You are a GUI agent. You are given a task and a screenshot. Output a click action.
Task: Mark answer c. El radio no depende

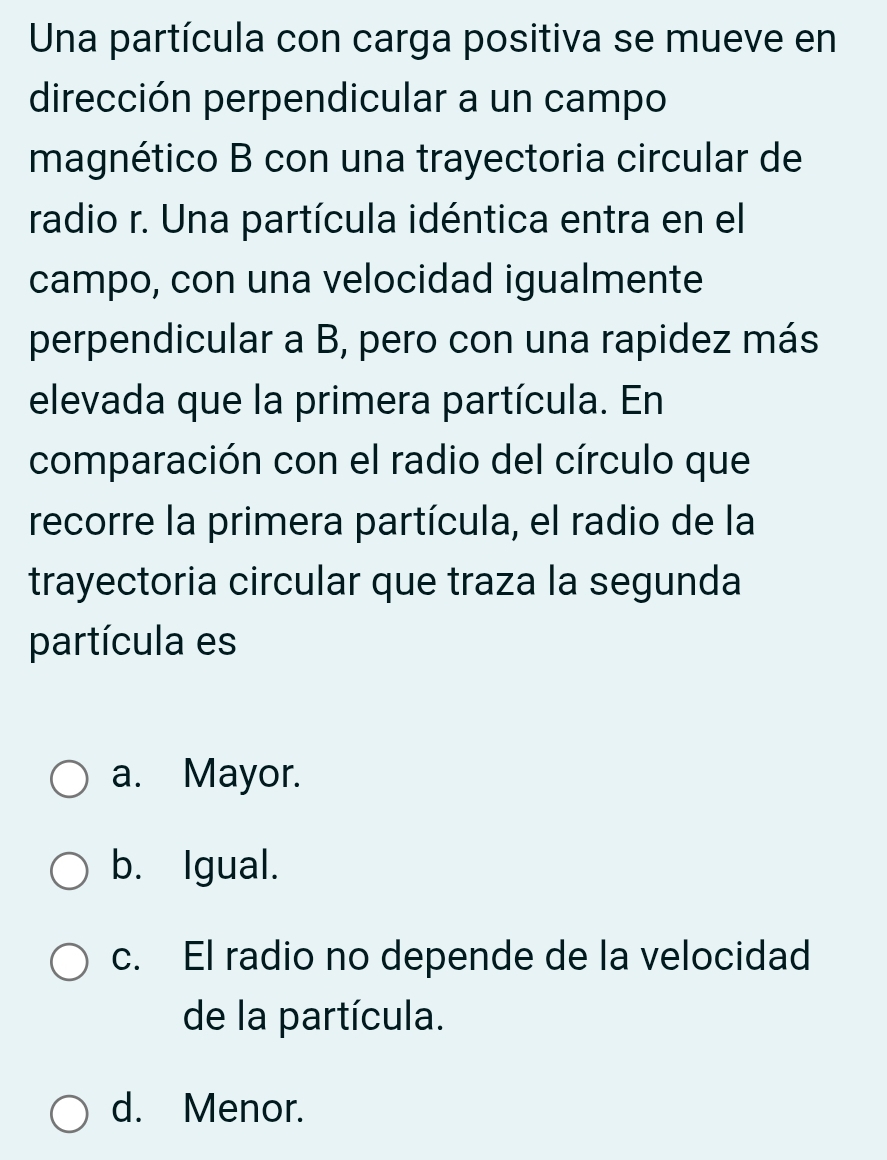69,962
